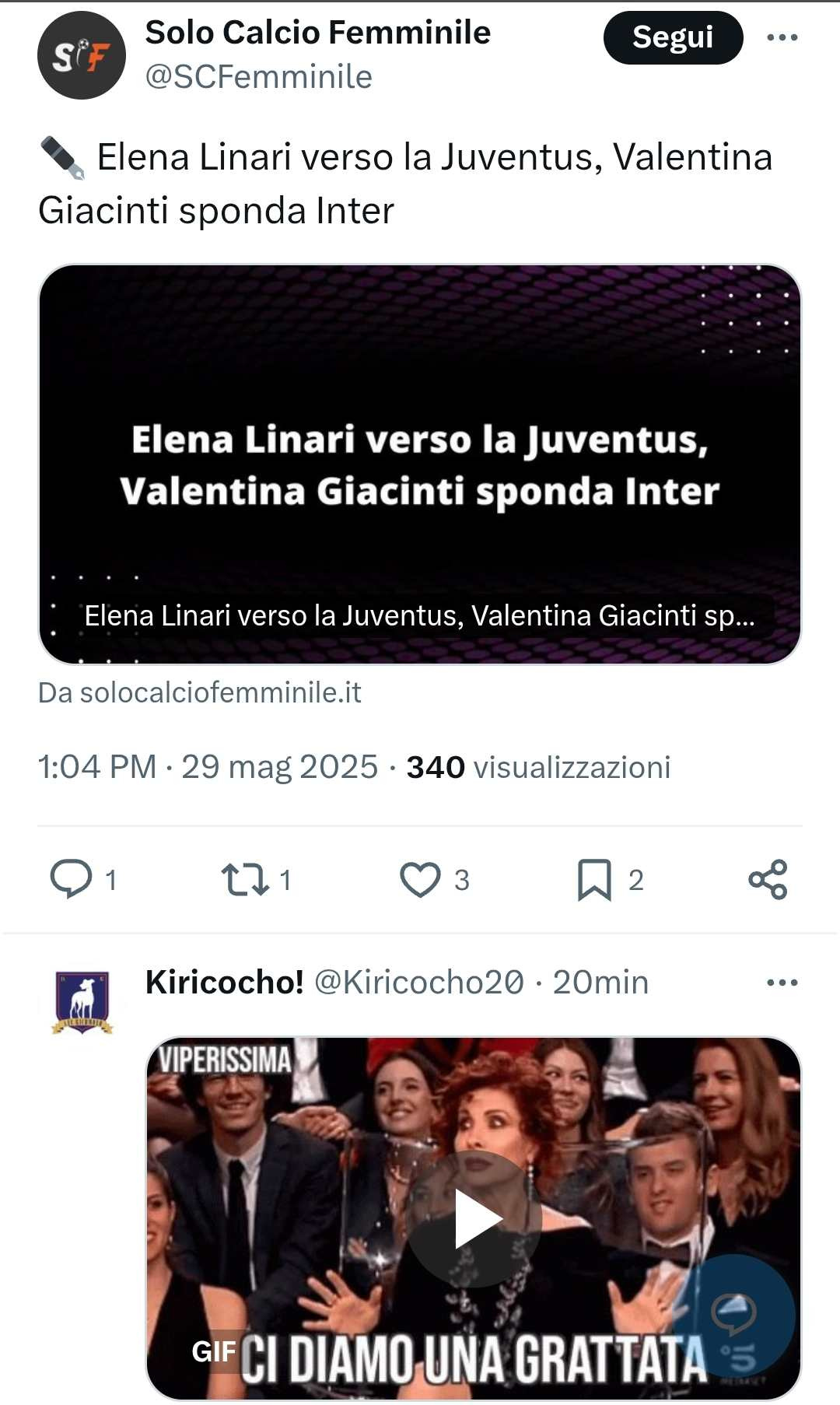Open overflow menu on Kiricocho! reply

click(782, 983)
